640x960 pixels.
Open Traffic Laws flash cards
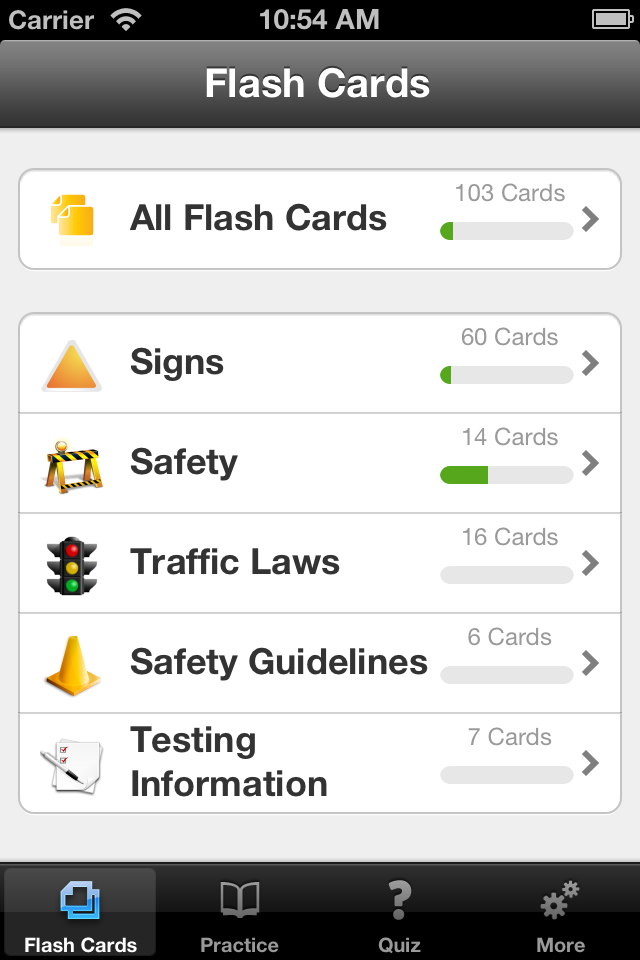pos(320,563)
